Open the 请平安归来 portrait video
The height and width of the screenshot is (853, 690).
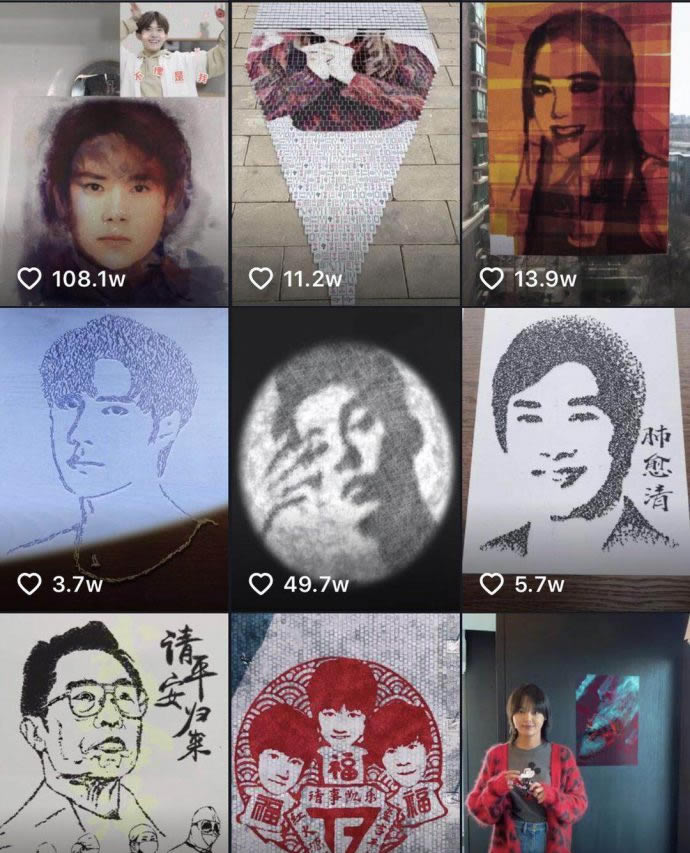click(113, 735)
